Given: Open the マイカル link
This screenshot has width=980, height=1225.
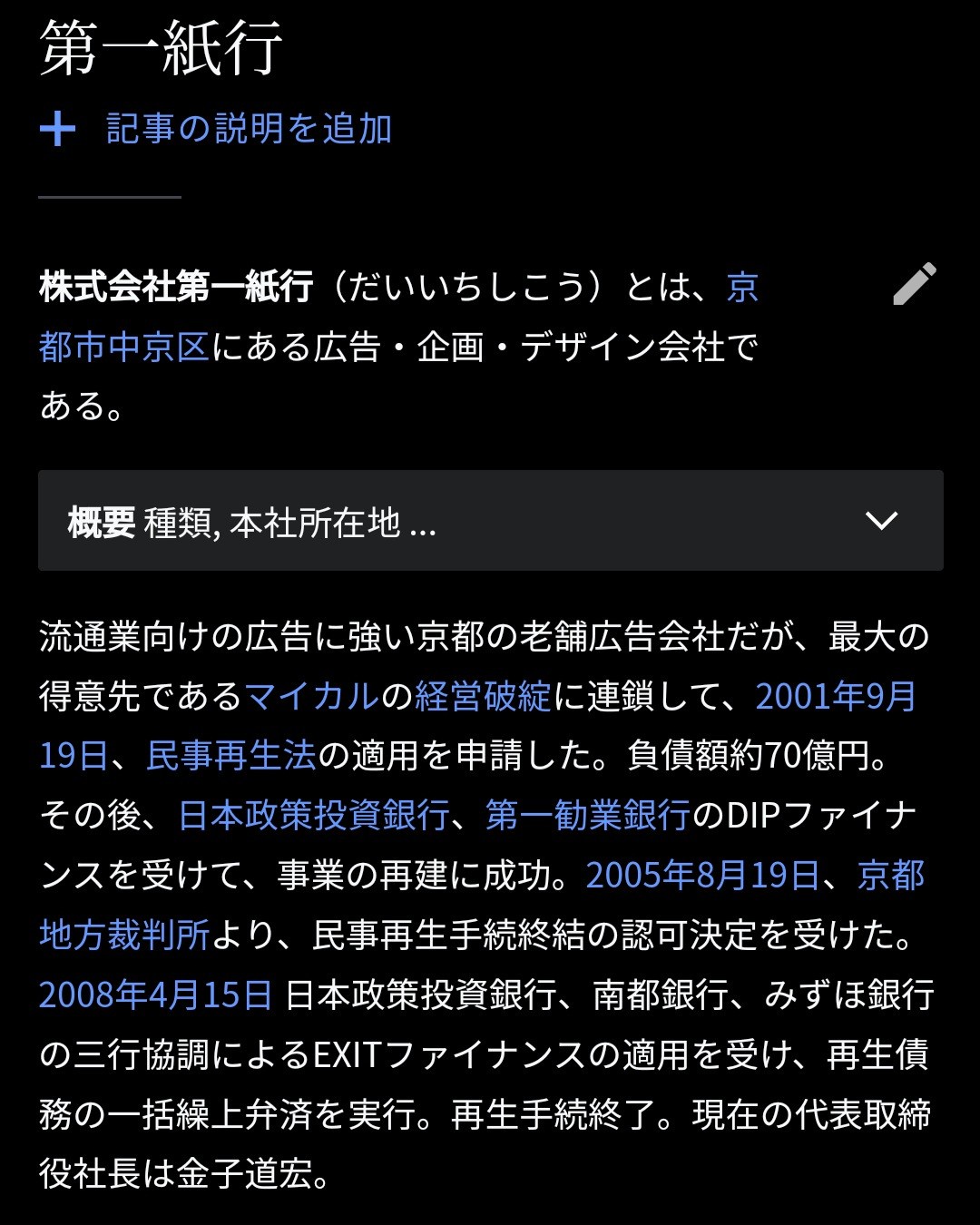Looking at the screenshot, I should (x=311, y=697).
